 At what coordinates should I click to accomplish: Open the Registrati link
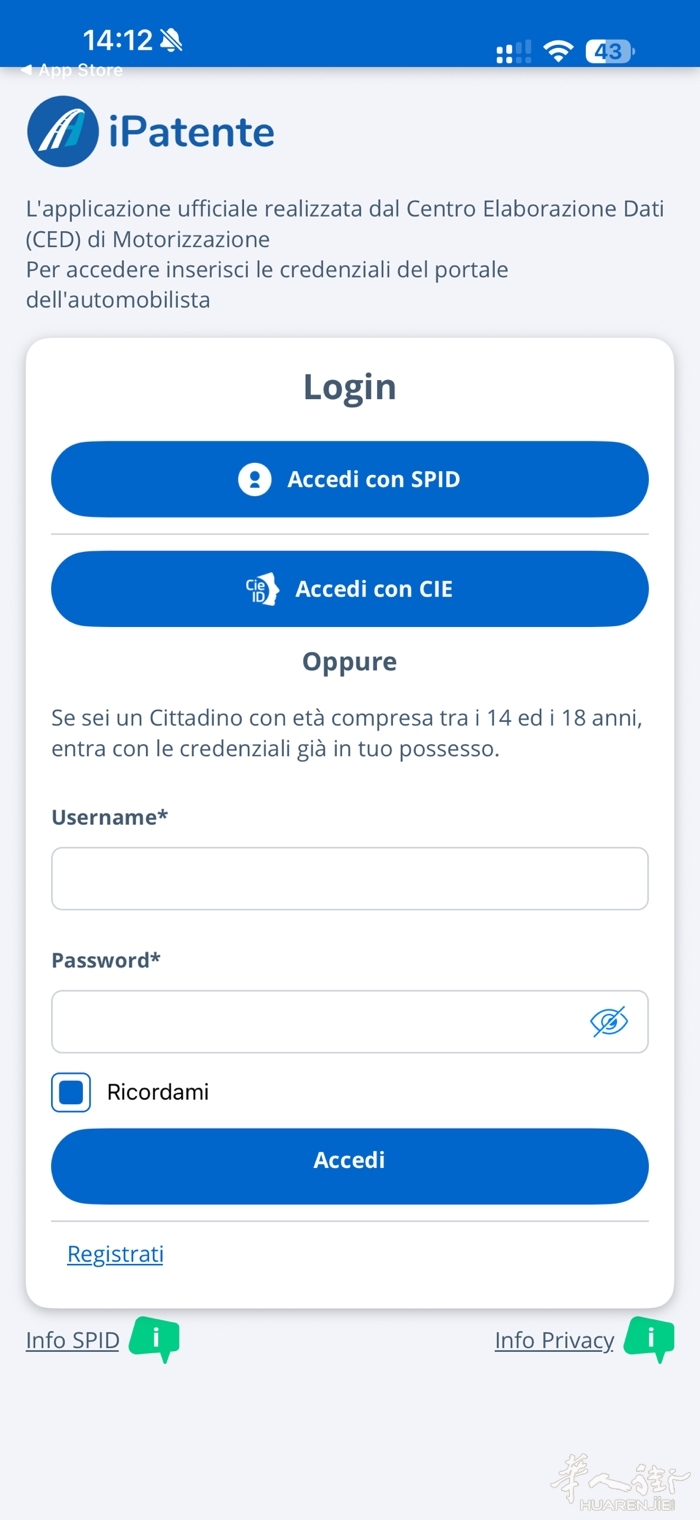point(115,1254)
